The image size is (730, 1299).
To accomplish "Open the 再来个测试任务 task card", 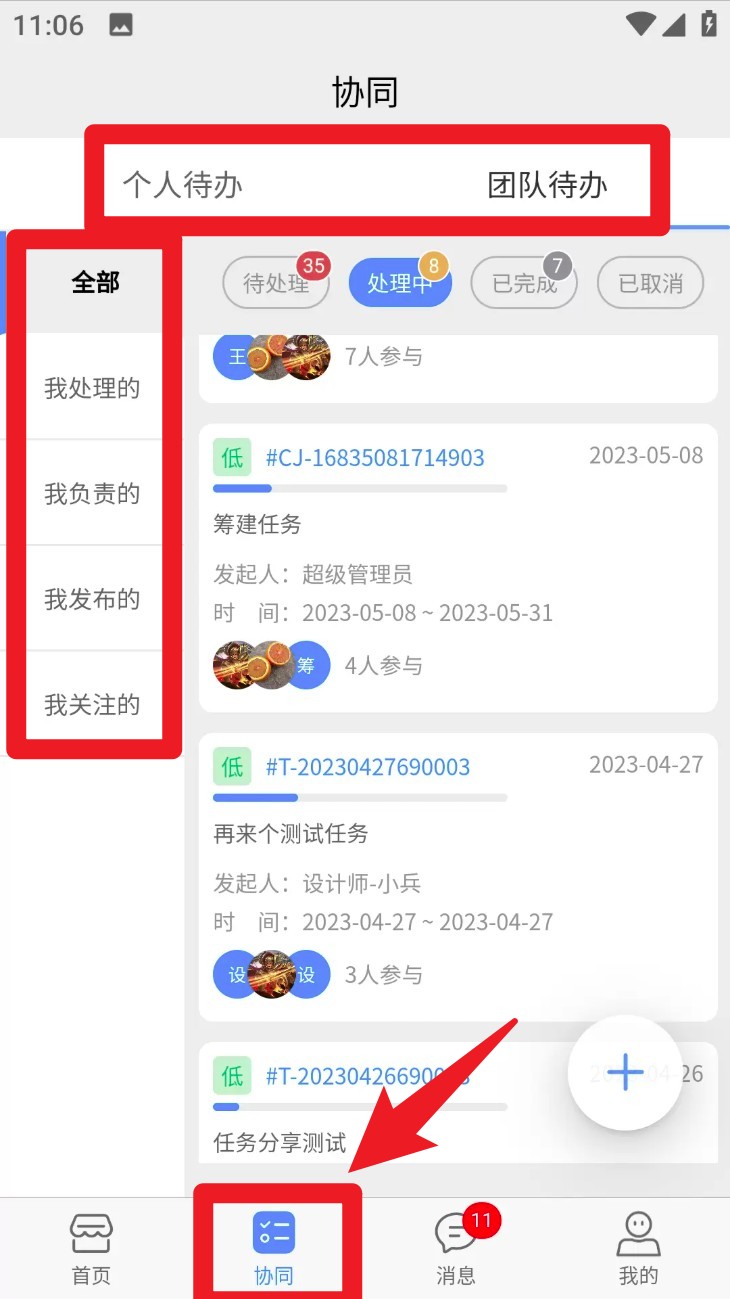I will pos(458,876).
